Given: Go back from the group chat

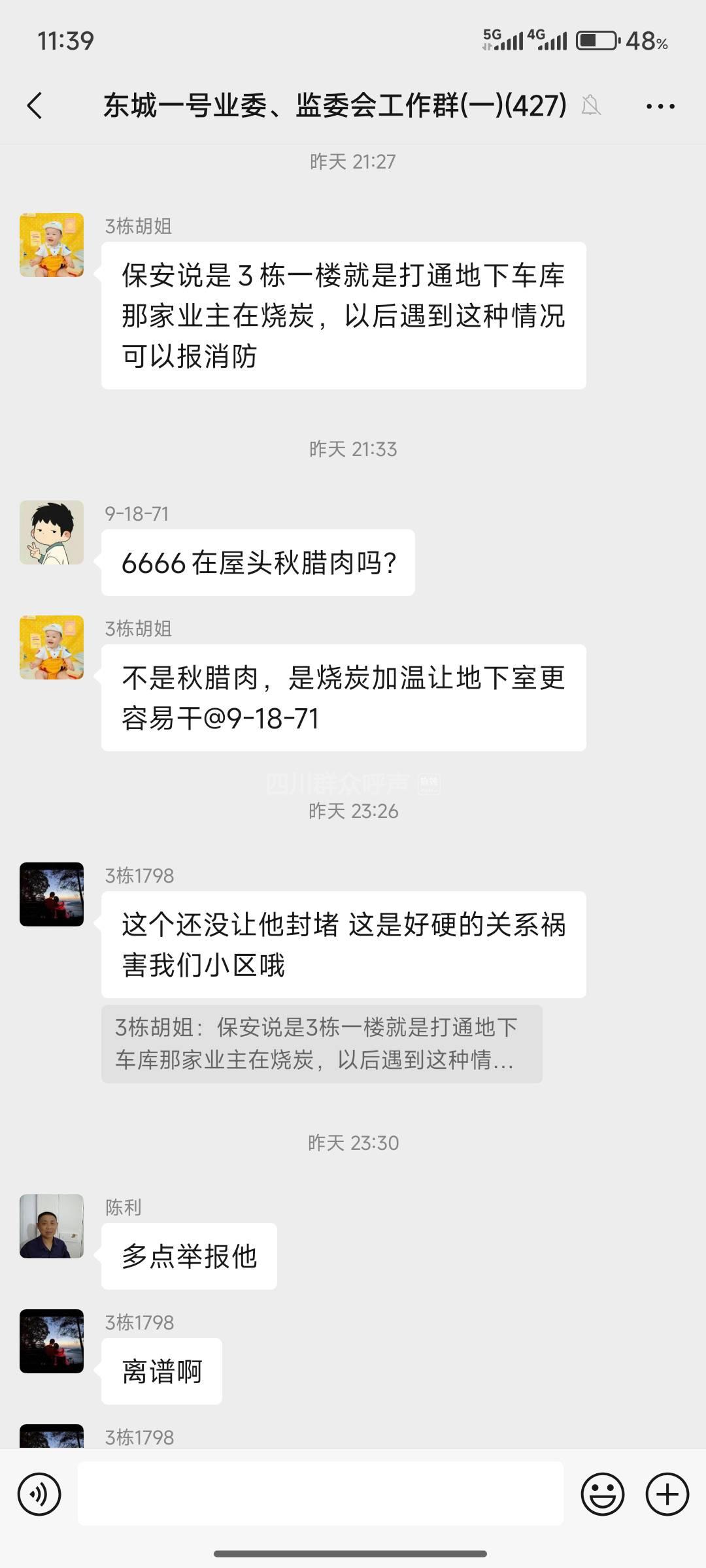Looking at the screenshot, I should 35,106.
